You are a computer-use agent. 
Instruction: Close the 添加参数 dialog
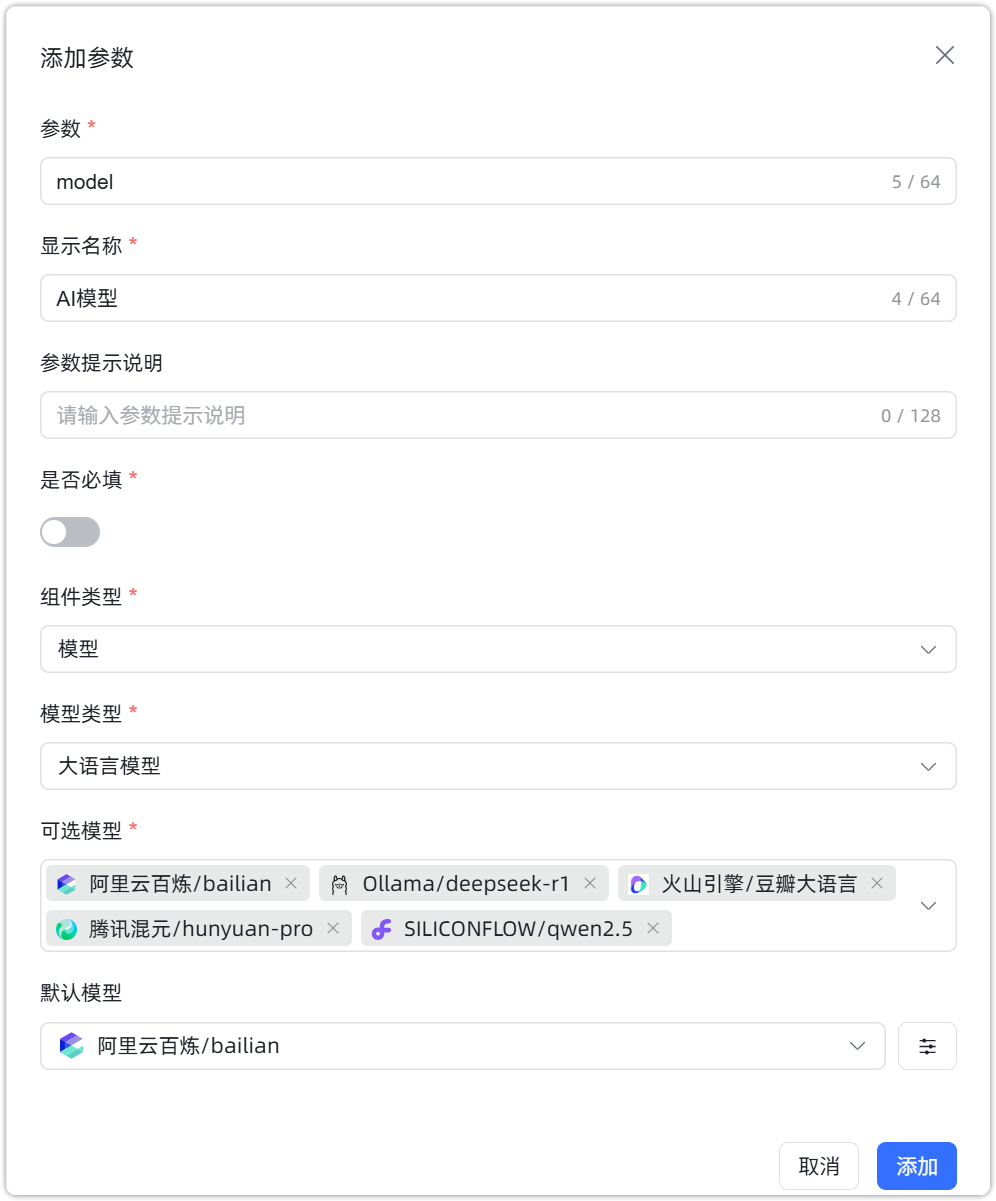click(944, 55)
